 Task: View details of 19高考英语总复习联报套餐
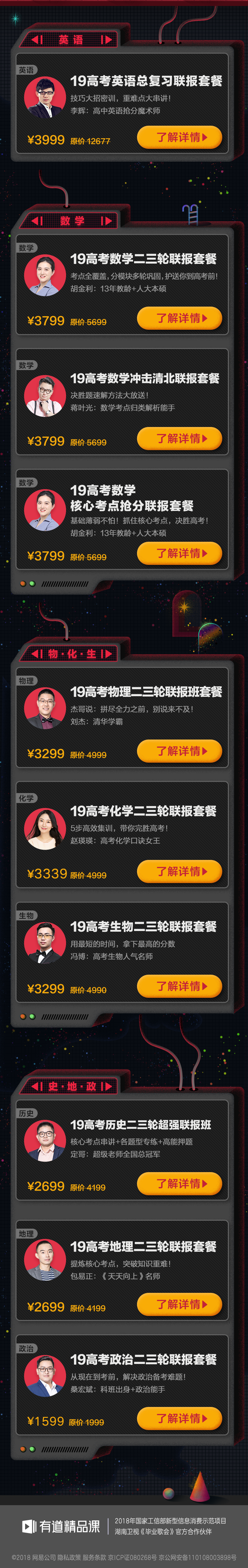tap(179, 138)
